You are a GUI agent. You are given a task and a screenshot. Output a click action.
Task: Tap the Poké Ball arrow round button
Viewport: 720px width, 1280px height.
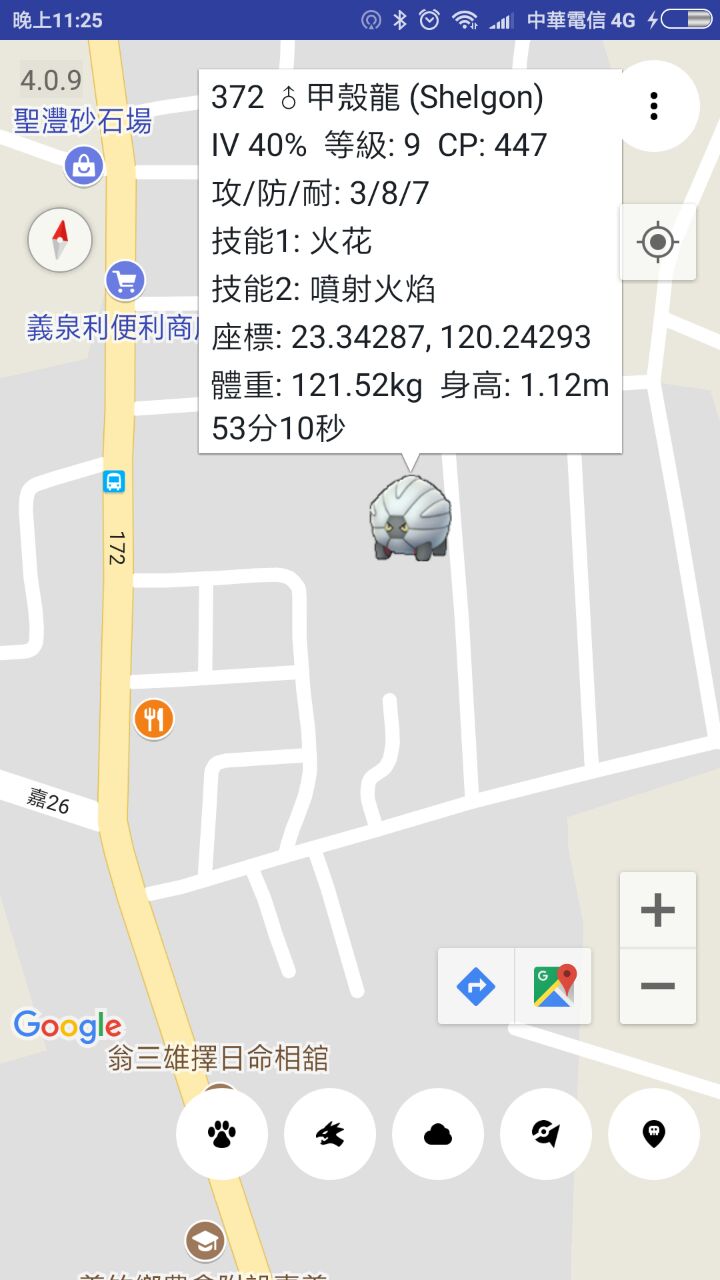[x=546, y=1134]
